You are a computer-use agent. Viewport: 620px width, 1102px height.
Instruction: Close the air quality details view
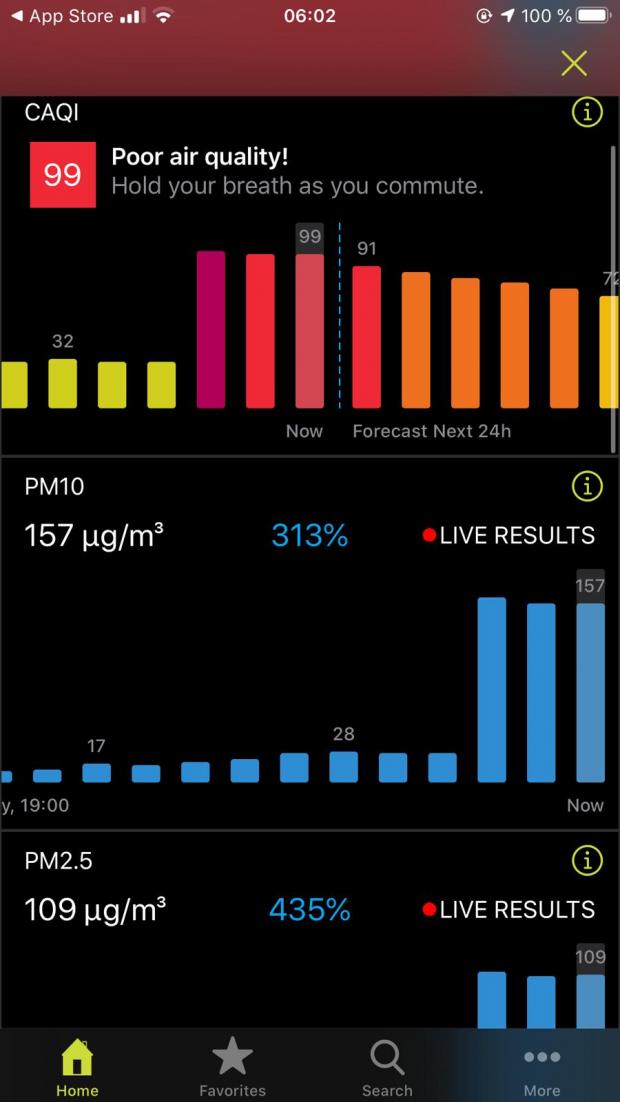click(574, 63)
